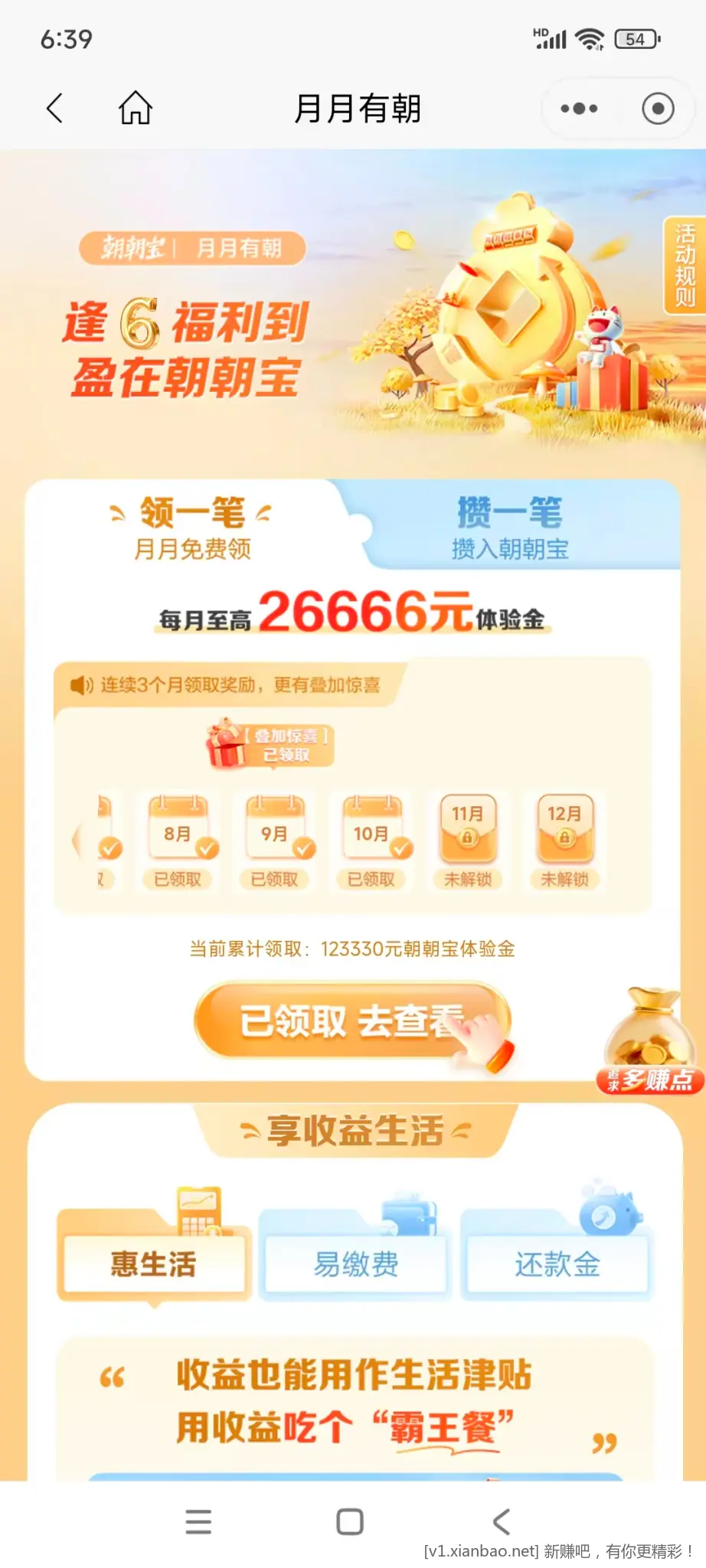Open the 叠加惊喜 gift badge
706x1568 pixels.
point(270,744)
